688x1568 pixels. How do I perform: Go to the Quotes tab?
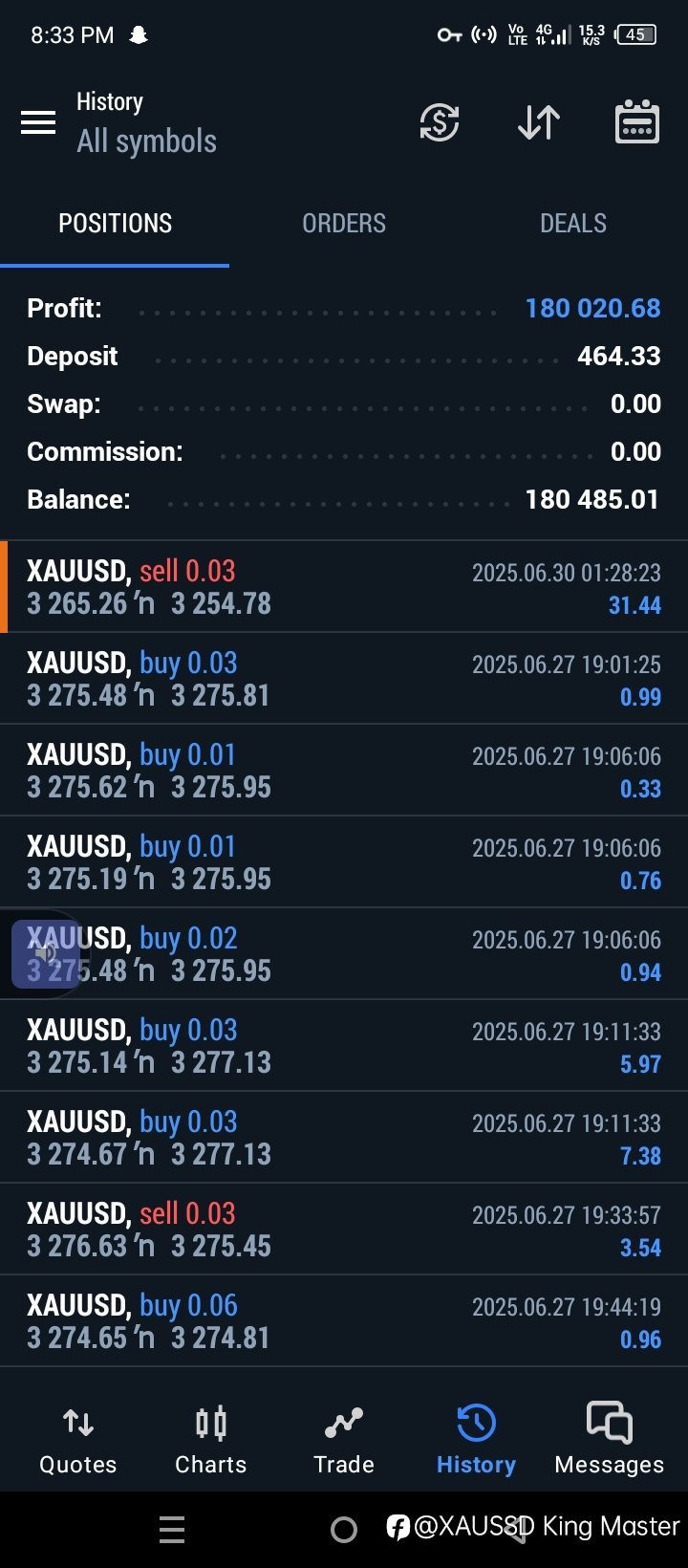[x=77, y=1441]
